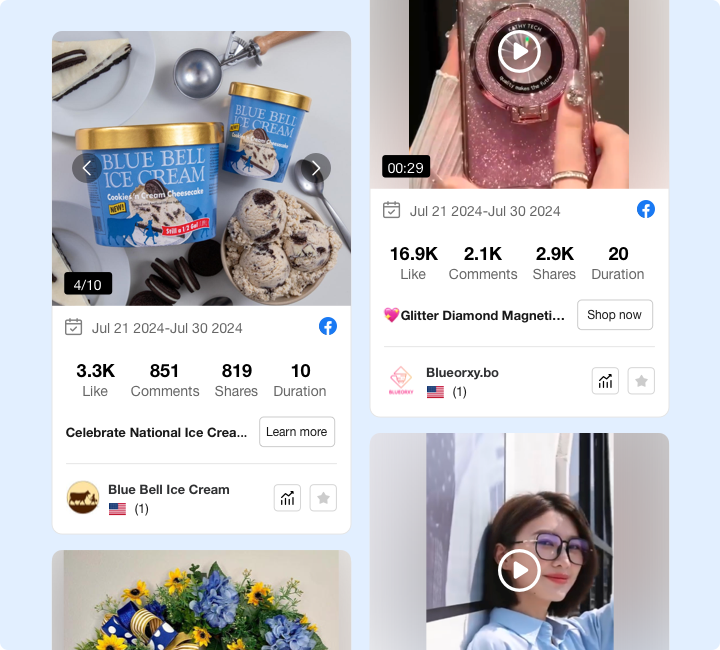The height and width of the screenshot is (650, 720).
Task: Open analytics chart for Blue Bell Ice Cream
Action: (288, 498)
